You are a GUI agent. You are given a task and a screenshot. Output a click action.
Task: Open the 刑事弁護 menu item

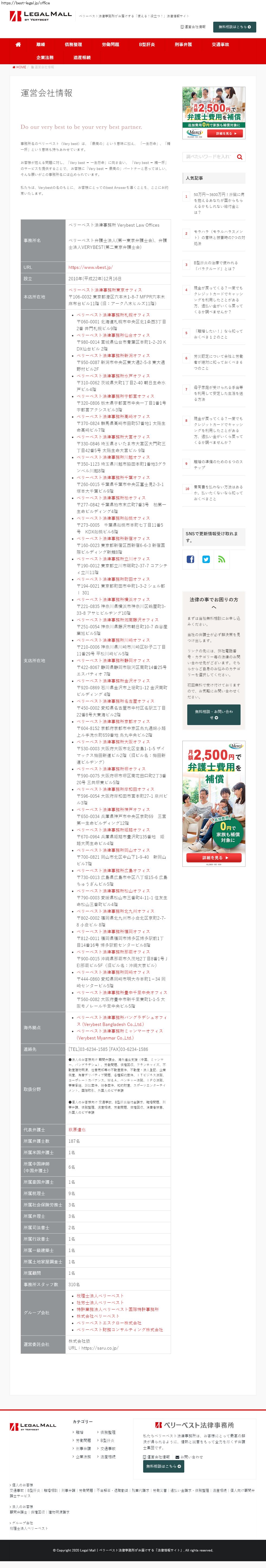click(x=183, y=44)
